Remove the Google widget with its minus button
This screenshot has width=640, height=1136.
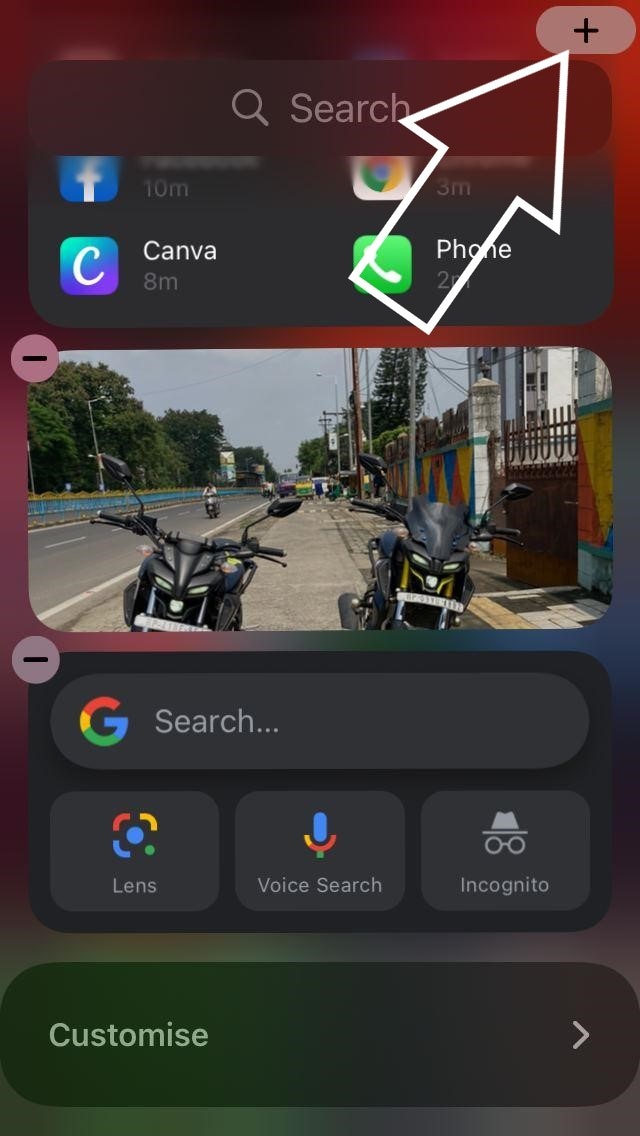click(35, 659)
